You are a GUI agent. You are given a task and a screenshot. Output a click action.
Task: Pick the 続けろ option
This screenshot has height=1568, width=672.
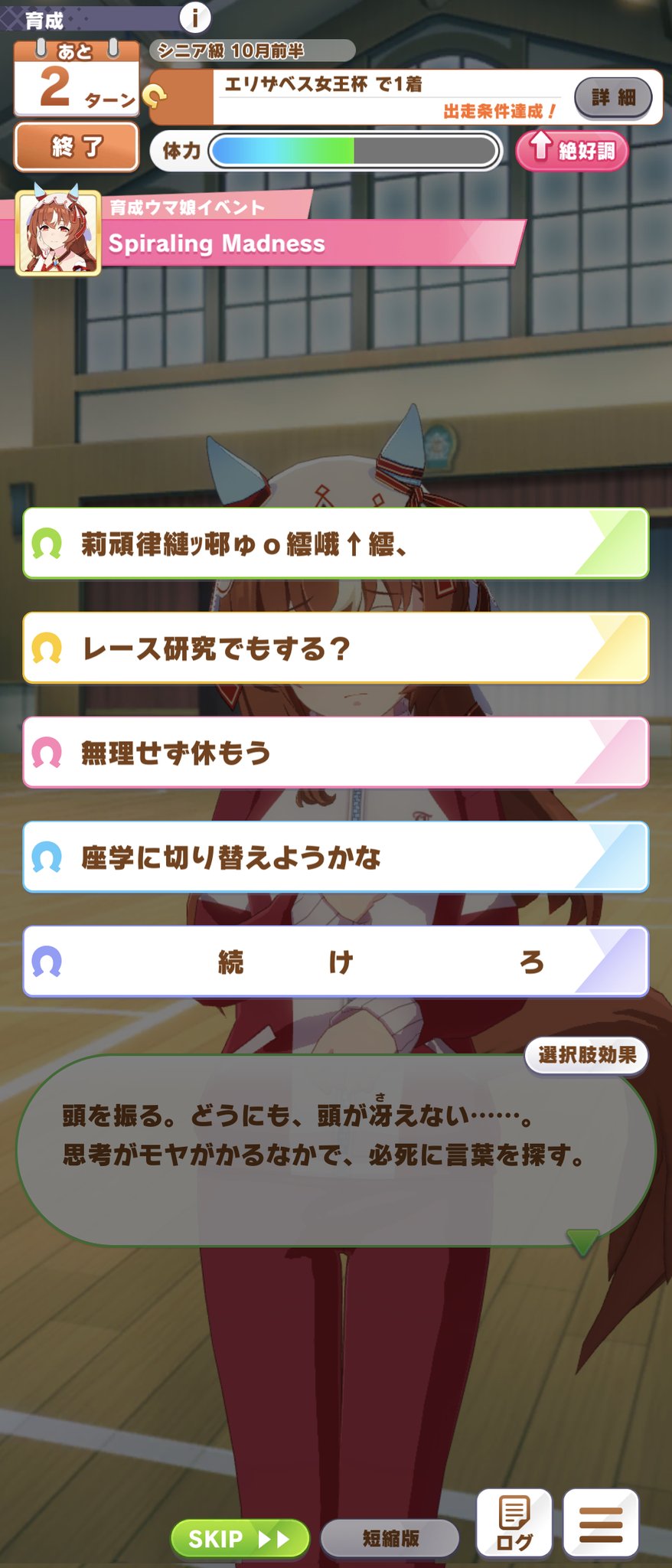(335, 961)
